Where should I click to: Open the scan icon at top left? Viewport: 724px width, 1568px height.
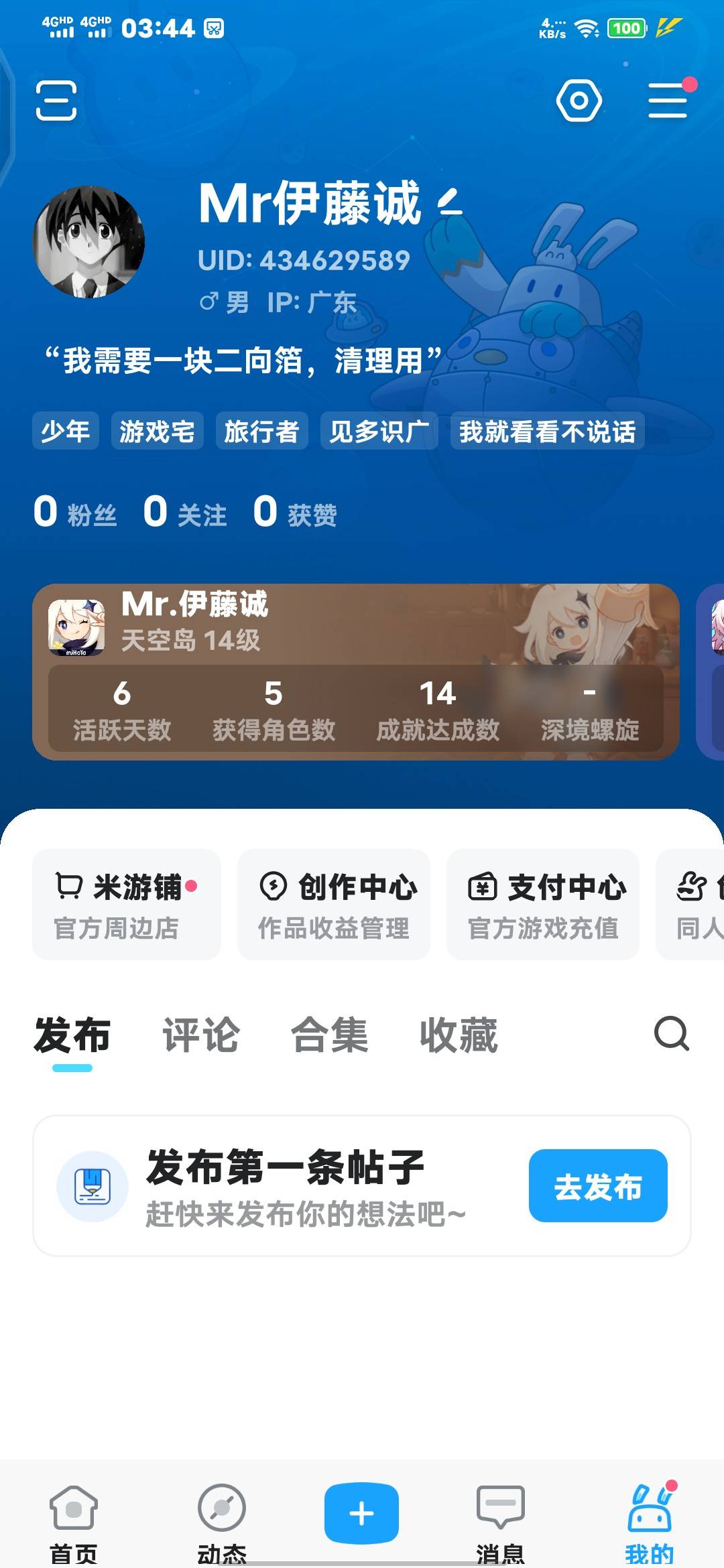click(56, 101)
